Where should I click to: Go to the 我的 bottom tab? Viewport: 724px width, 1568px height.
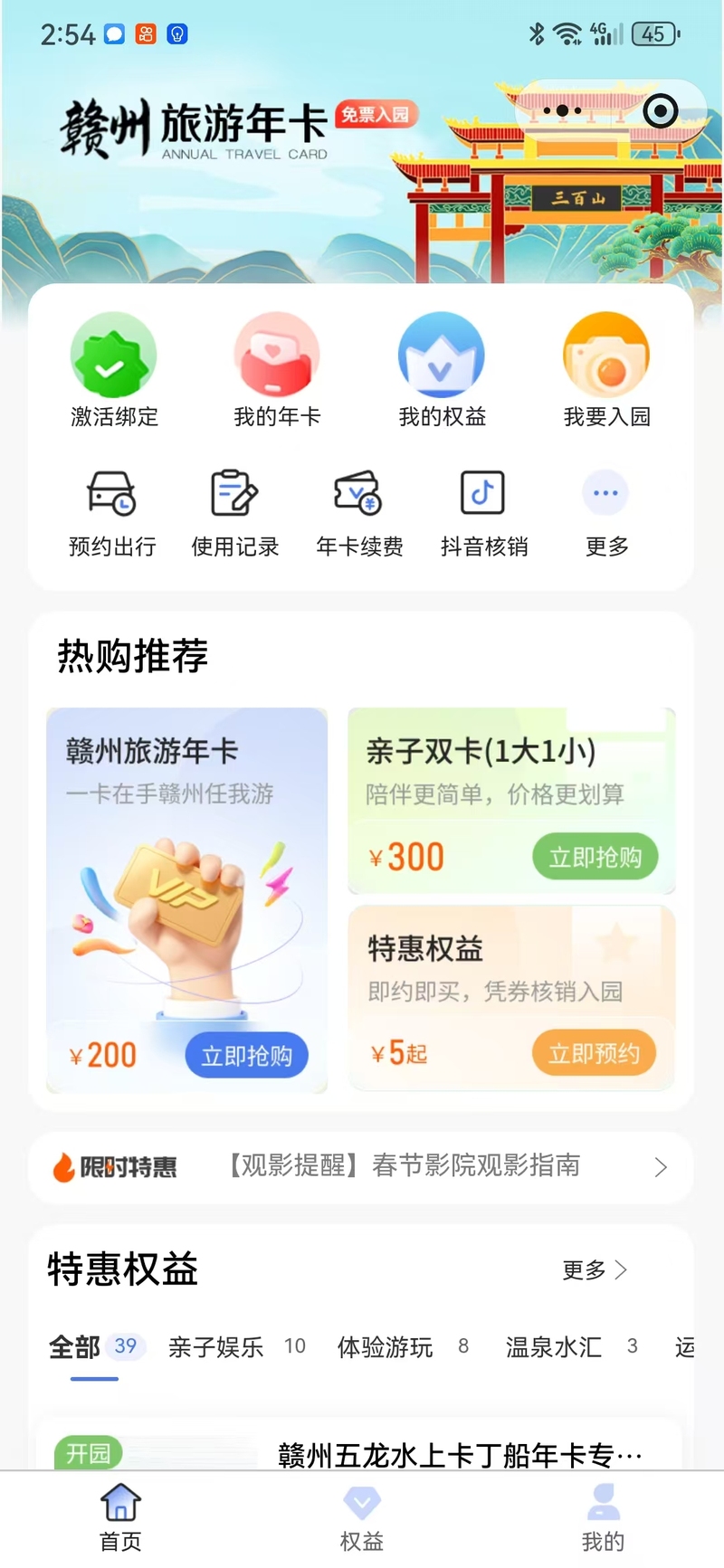click(x=603, y=1518)
